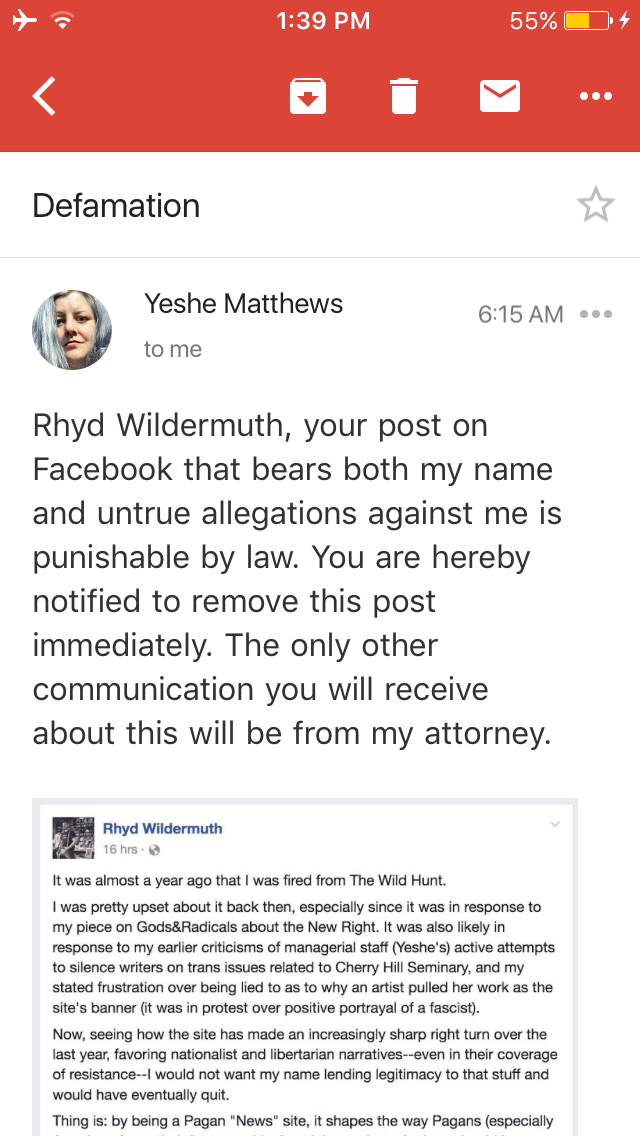The height and width of the screenshot is (1136, 640).
Task: Open the top bar overflow menu
Action: click(x=596, y=97)
